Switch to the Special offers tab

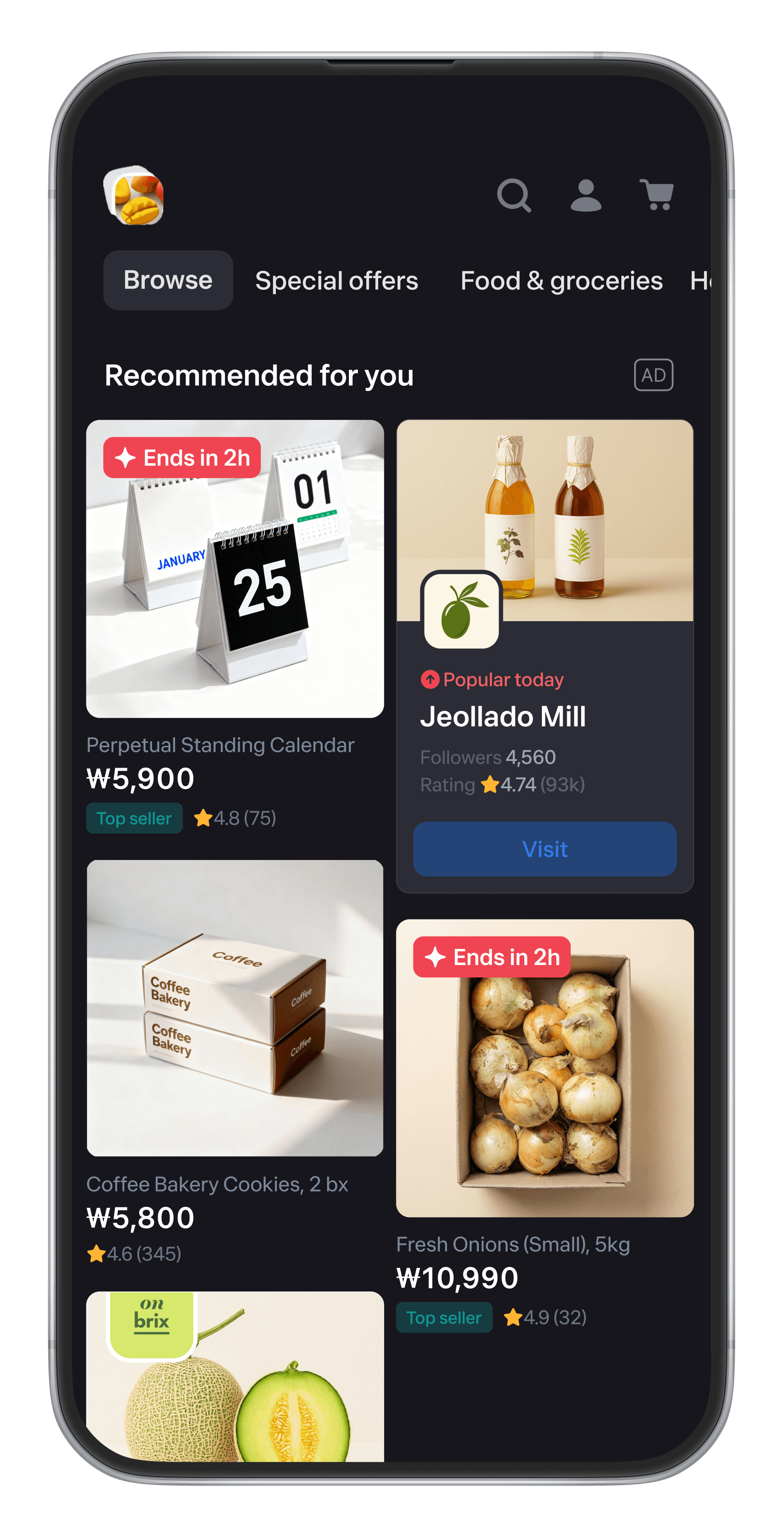336,281
